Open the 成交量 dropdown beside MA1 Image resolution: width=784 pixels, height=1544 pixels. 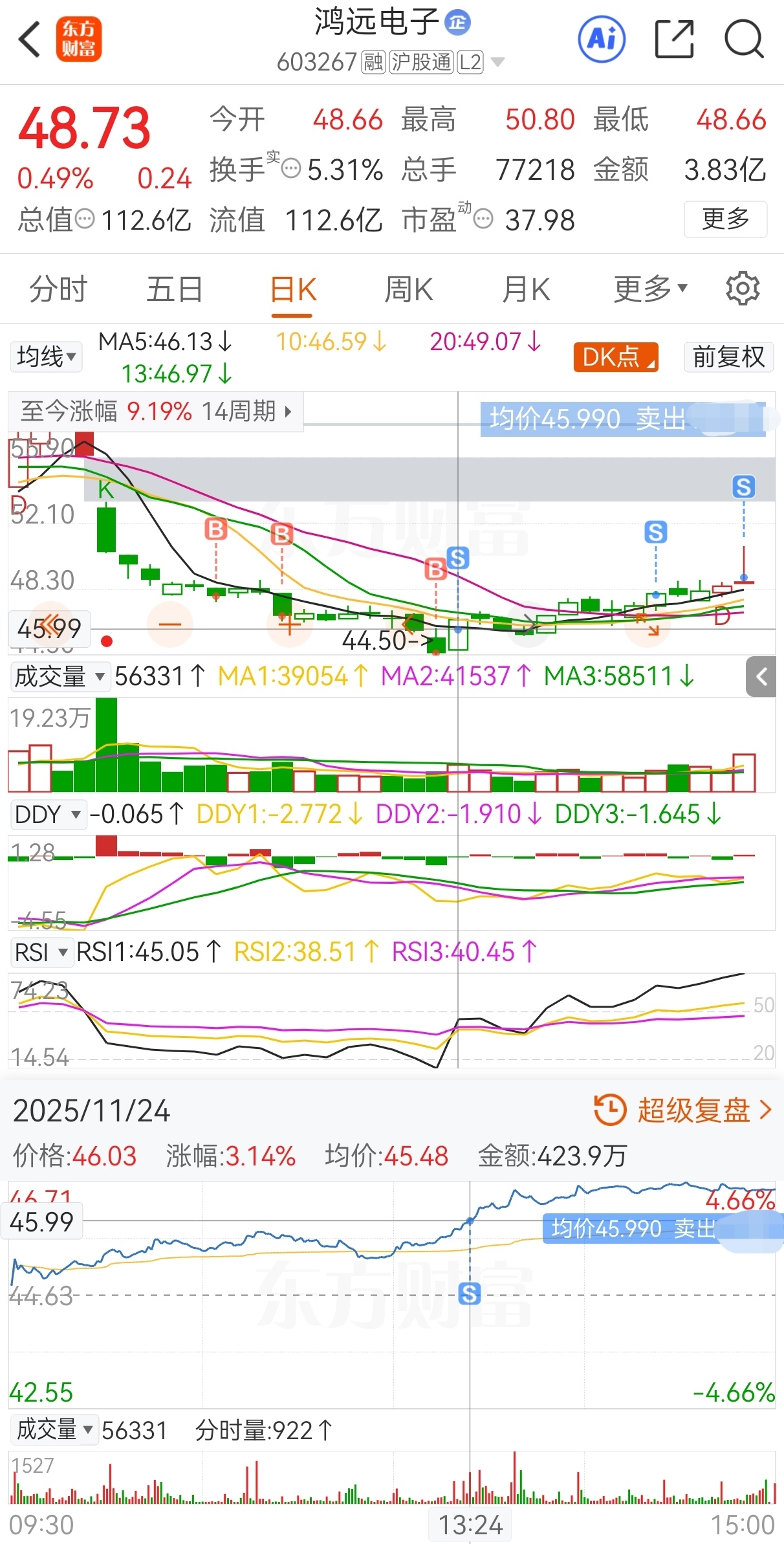(x=60, y=677)
